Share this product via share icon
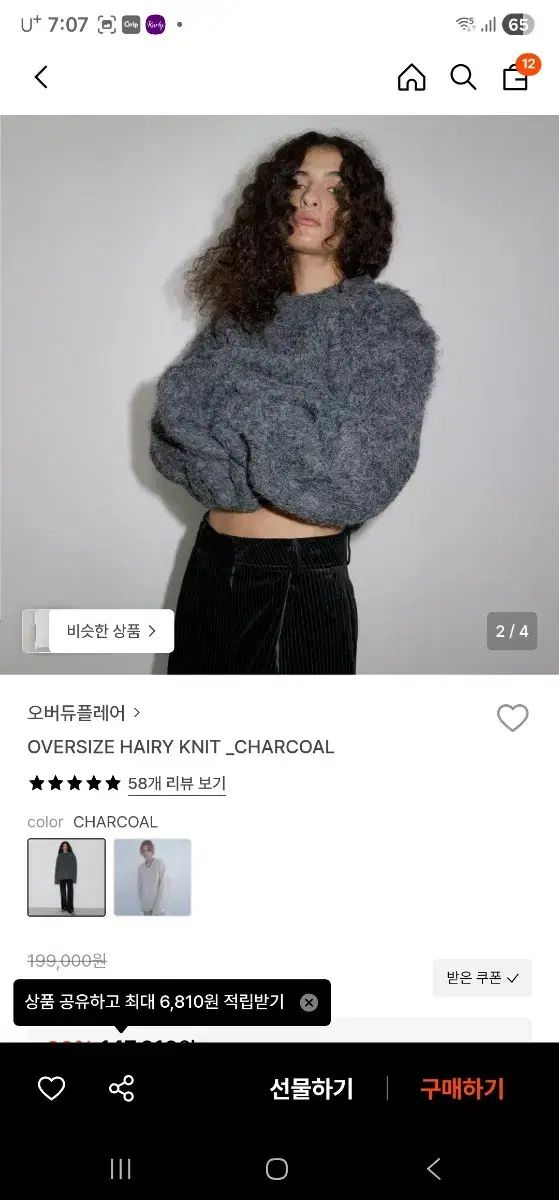This screenshot has width=559, height=1200. 121,1088
